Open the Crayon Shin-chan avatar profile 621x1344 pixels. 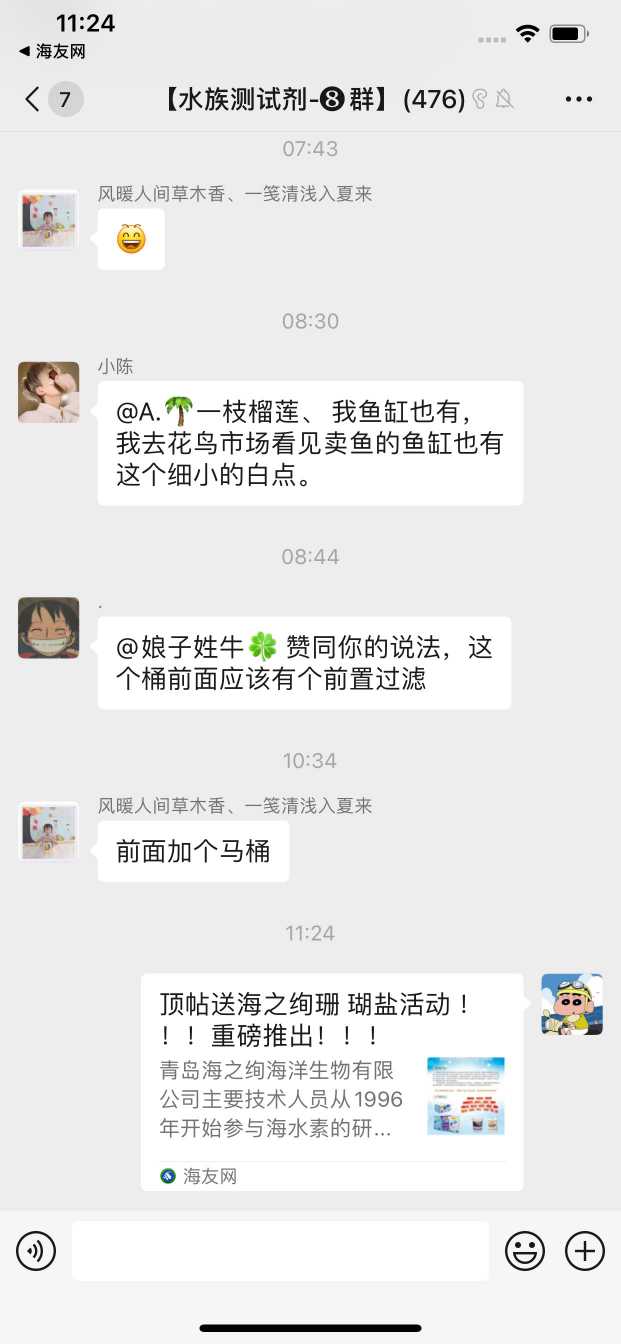click(572, 1004)
